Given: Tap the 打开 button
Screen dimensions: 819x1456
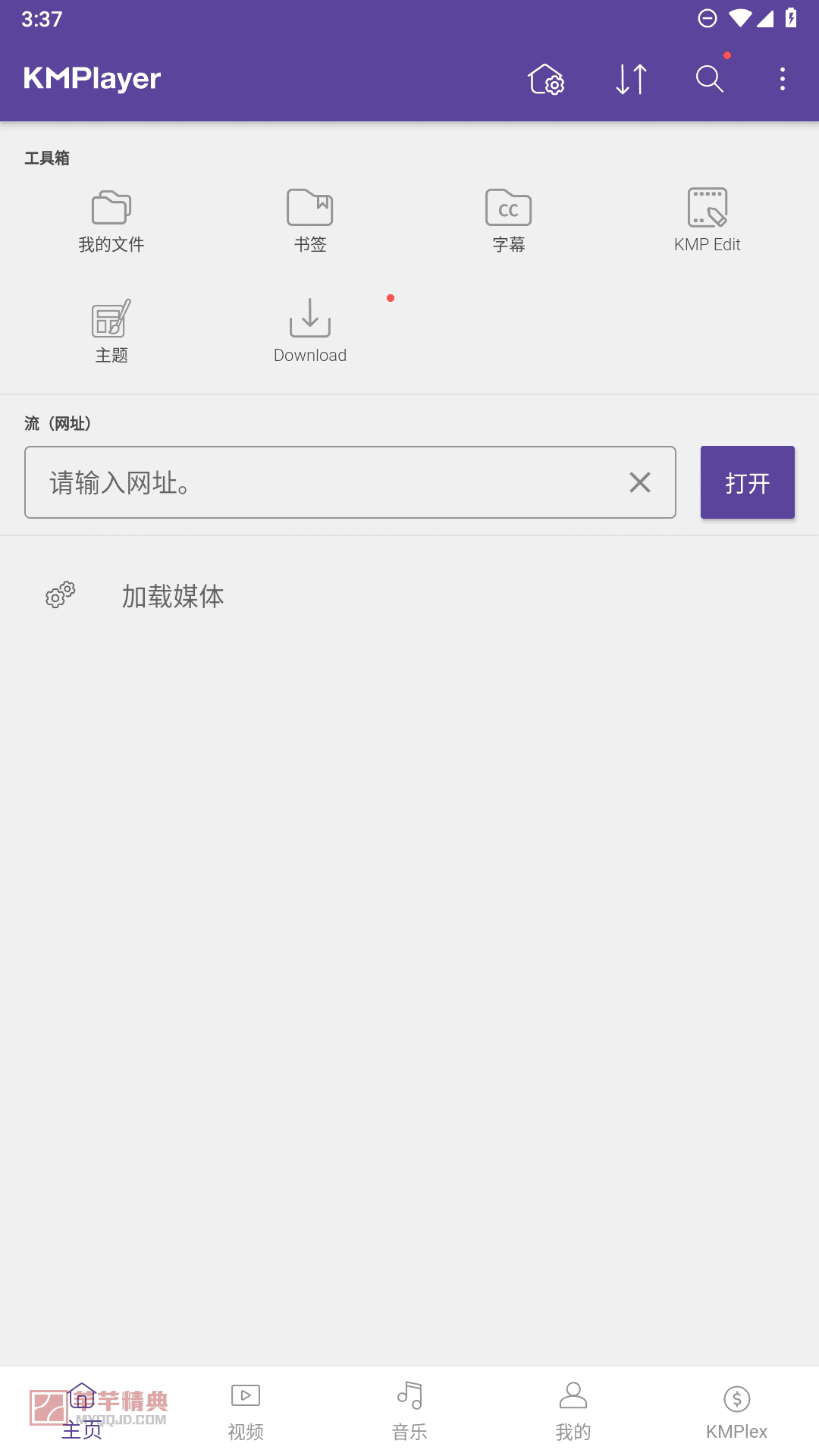Looking at the screenshot, I should (748, 482).
